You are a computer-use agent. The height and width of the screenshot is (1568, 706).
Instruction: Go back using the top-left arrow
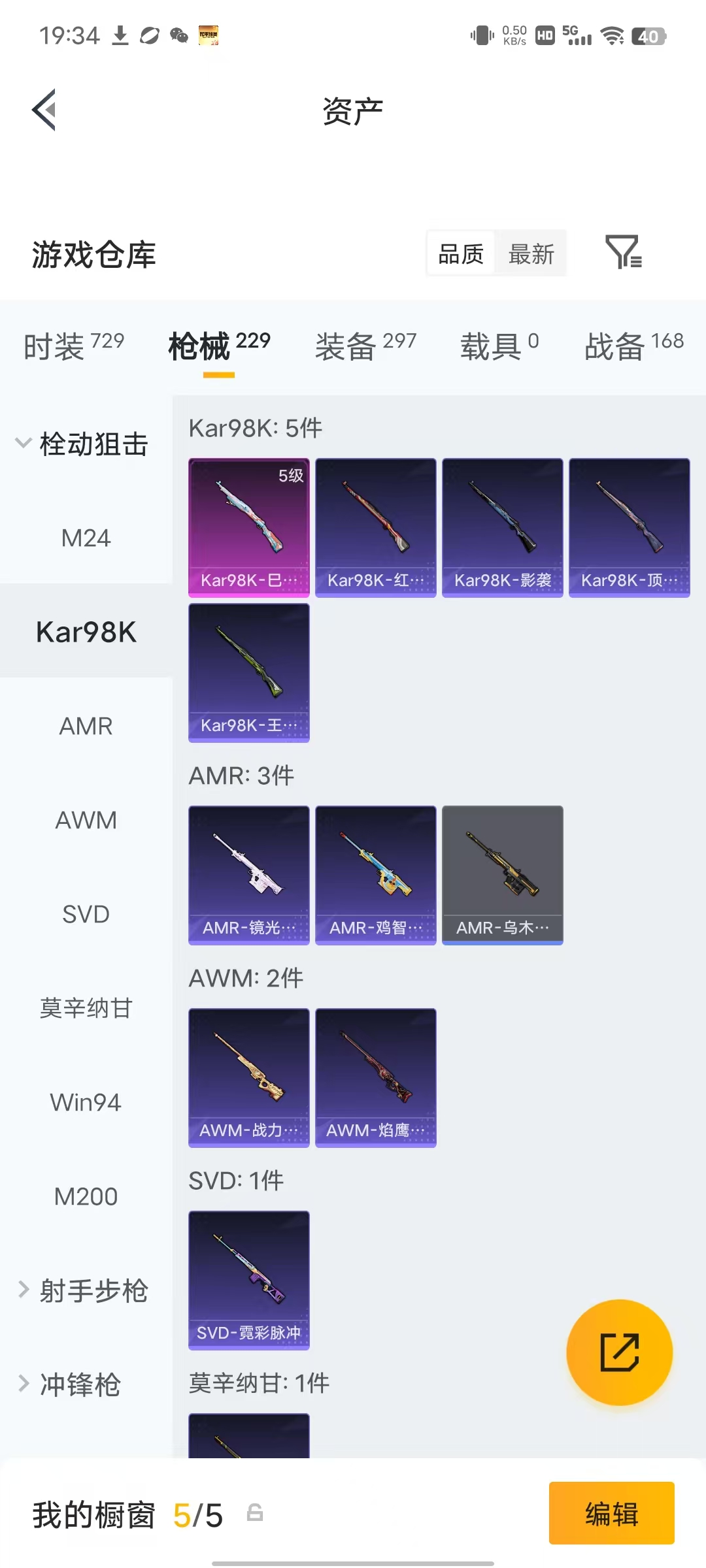[44, 110]
